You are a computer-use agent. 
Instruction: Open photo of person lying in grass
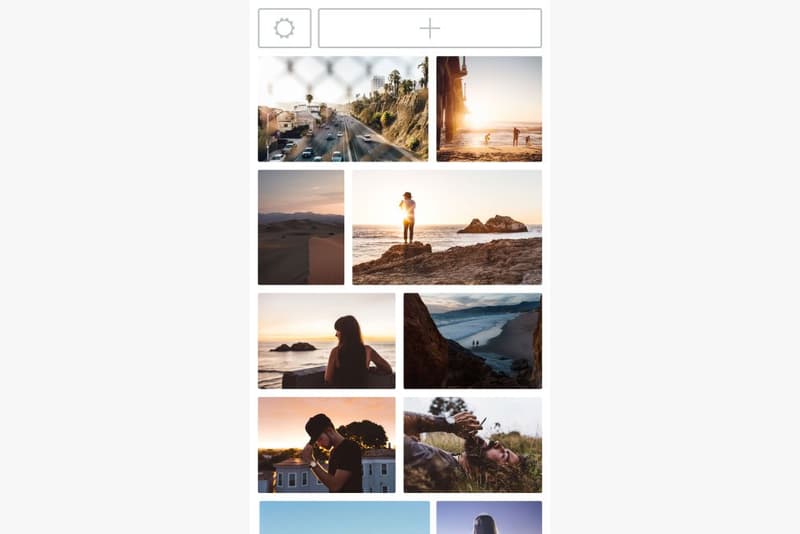[x=473, y=445]
